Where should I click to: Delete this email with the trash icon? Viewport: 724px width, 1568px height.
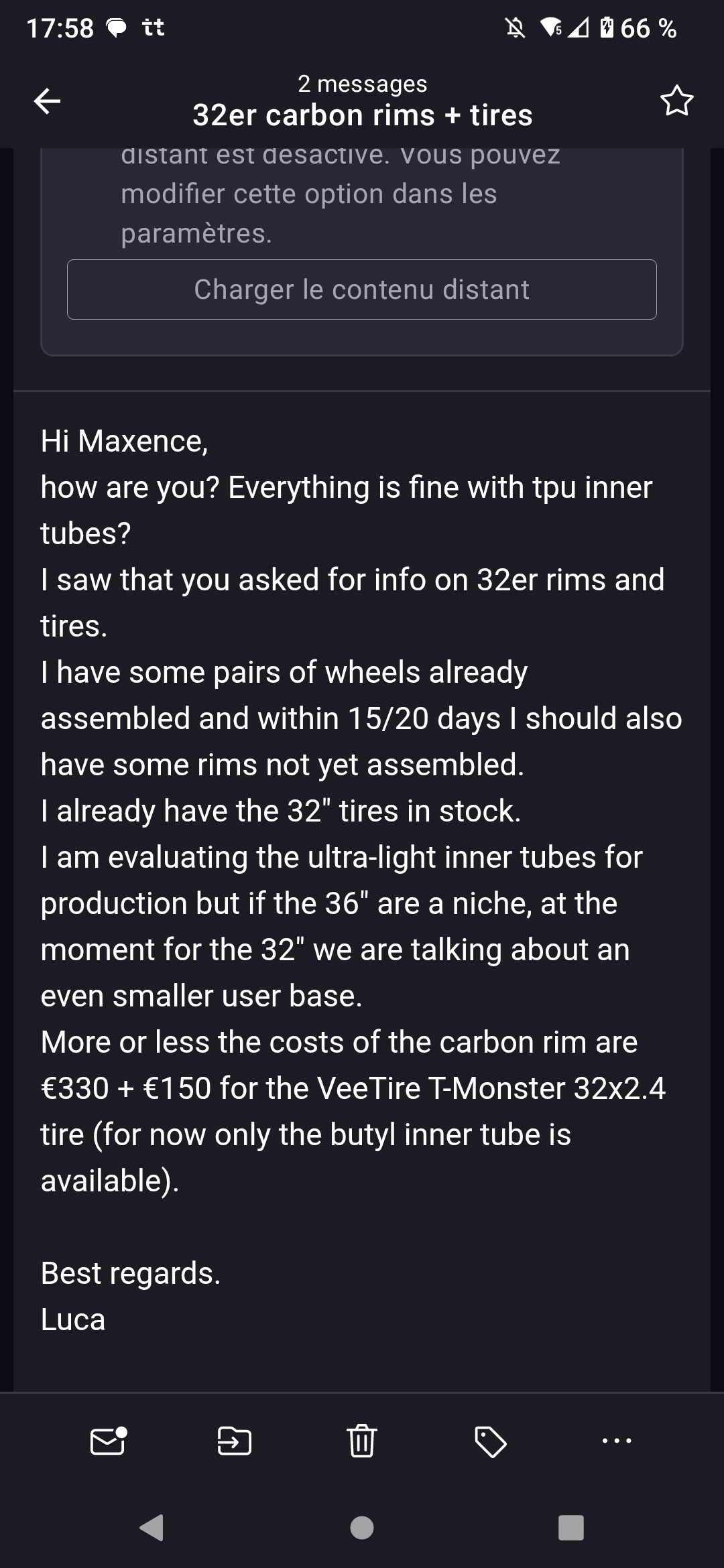362,1441
